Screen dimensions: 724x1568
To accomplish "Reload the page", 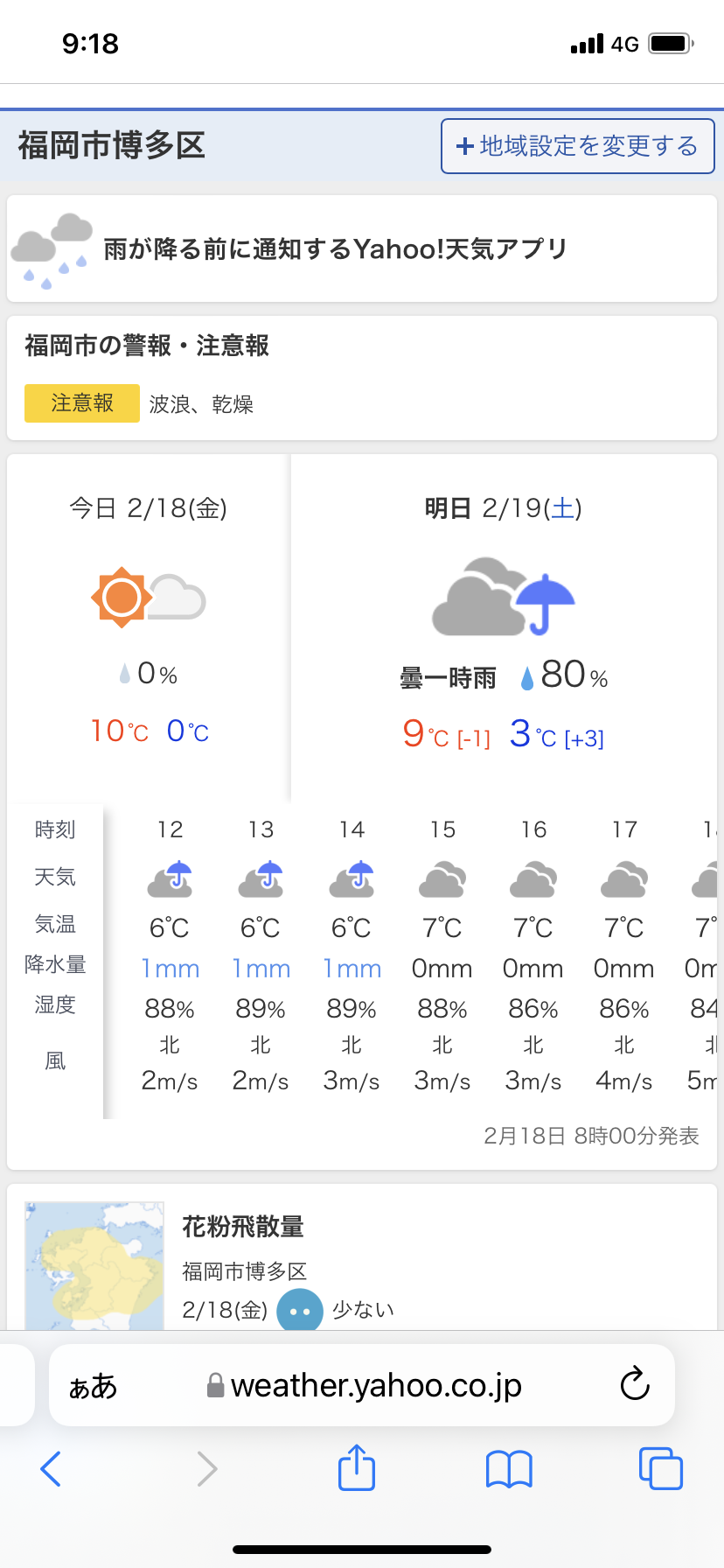I will [x=635, y=1385].
